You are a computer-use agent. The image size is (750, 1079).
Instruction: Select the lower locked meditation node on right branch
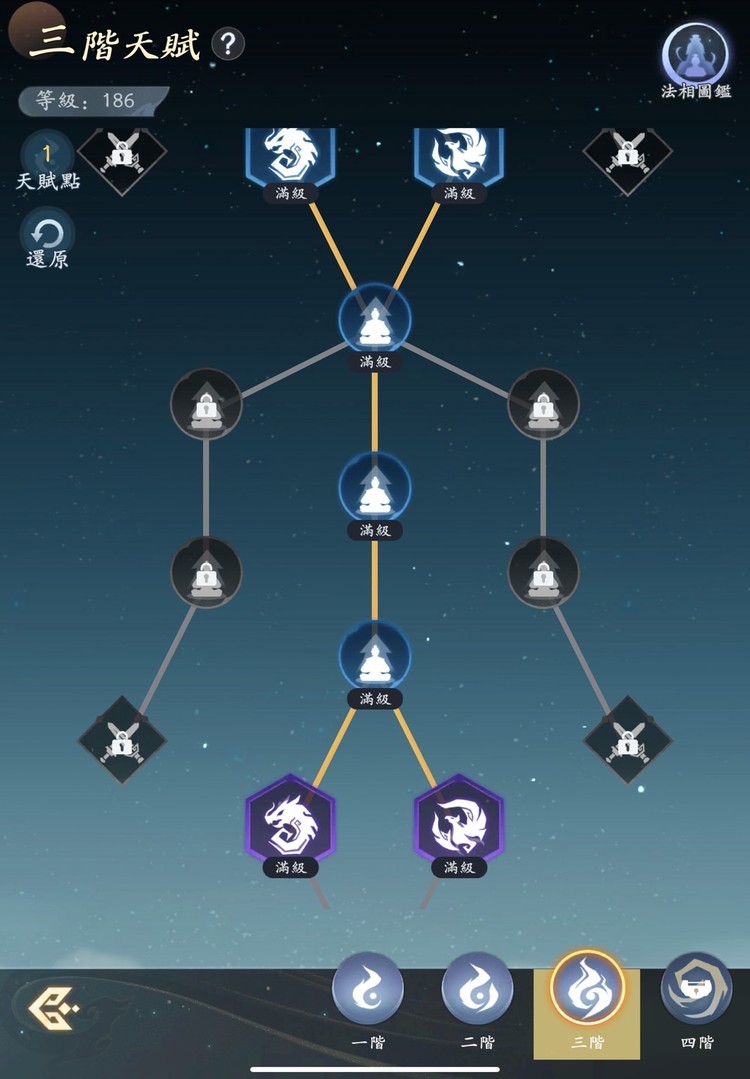pos(544,573)
